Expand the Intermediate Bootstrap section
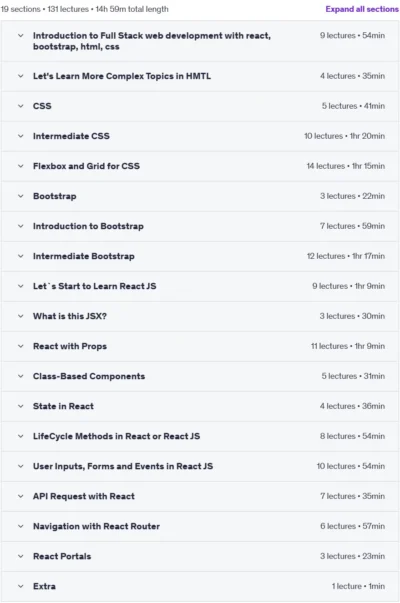This screenshot has width=400, height=603. click(x=200, y=256)
